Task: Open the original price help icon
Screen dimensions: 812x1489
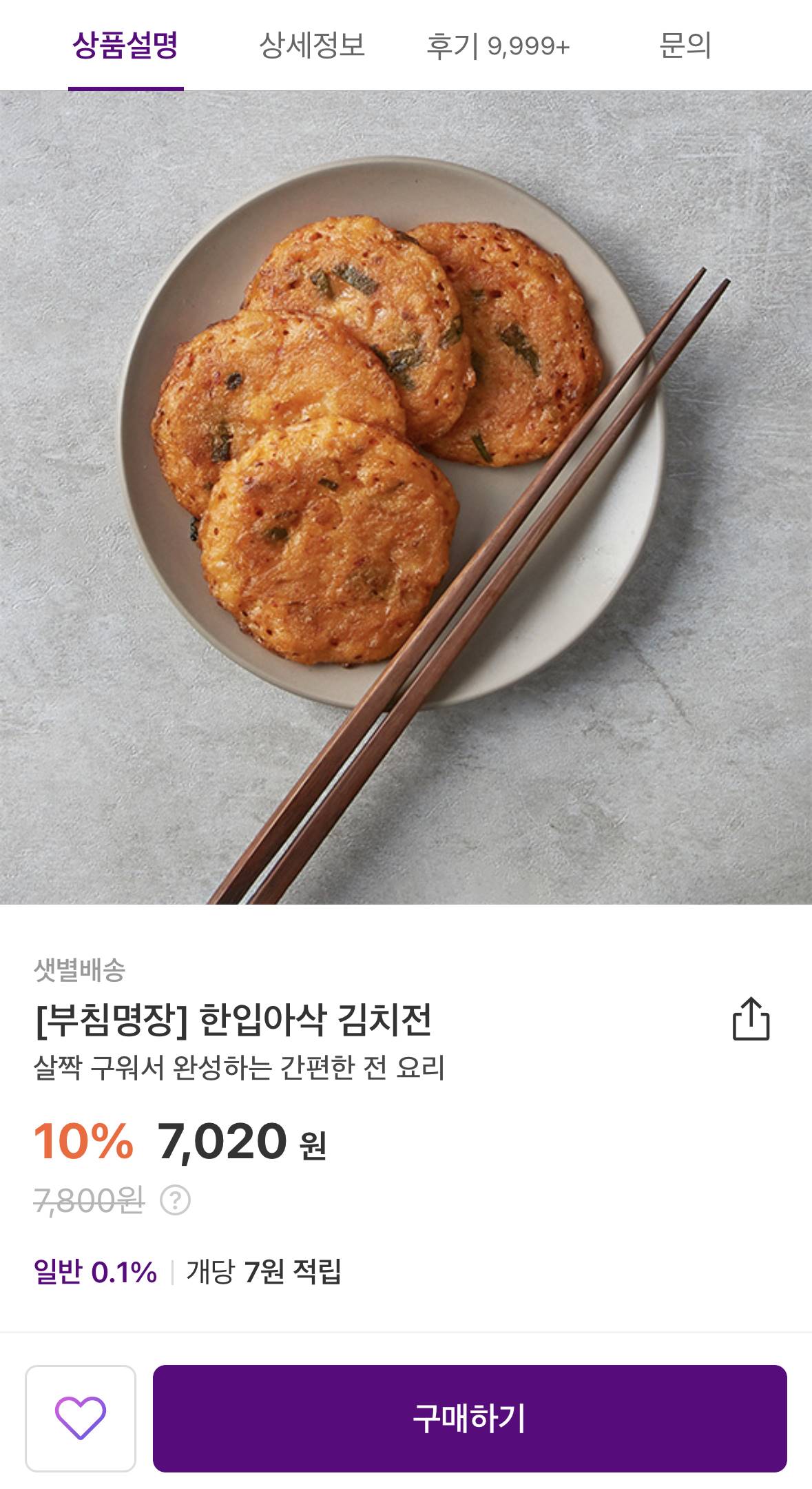Action: point(175,1200)
